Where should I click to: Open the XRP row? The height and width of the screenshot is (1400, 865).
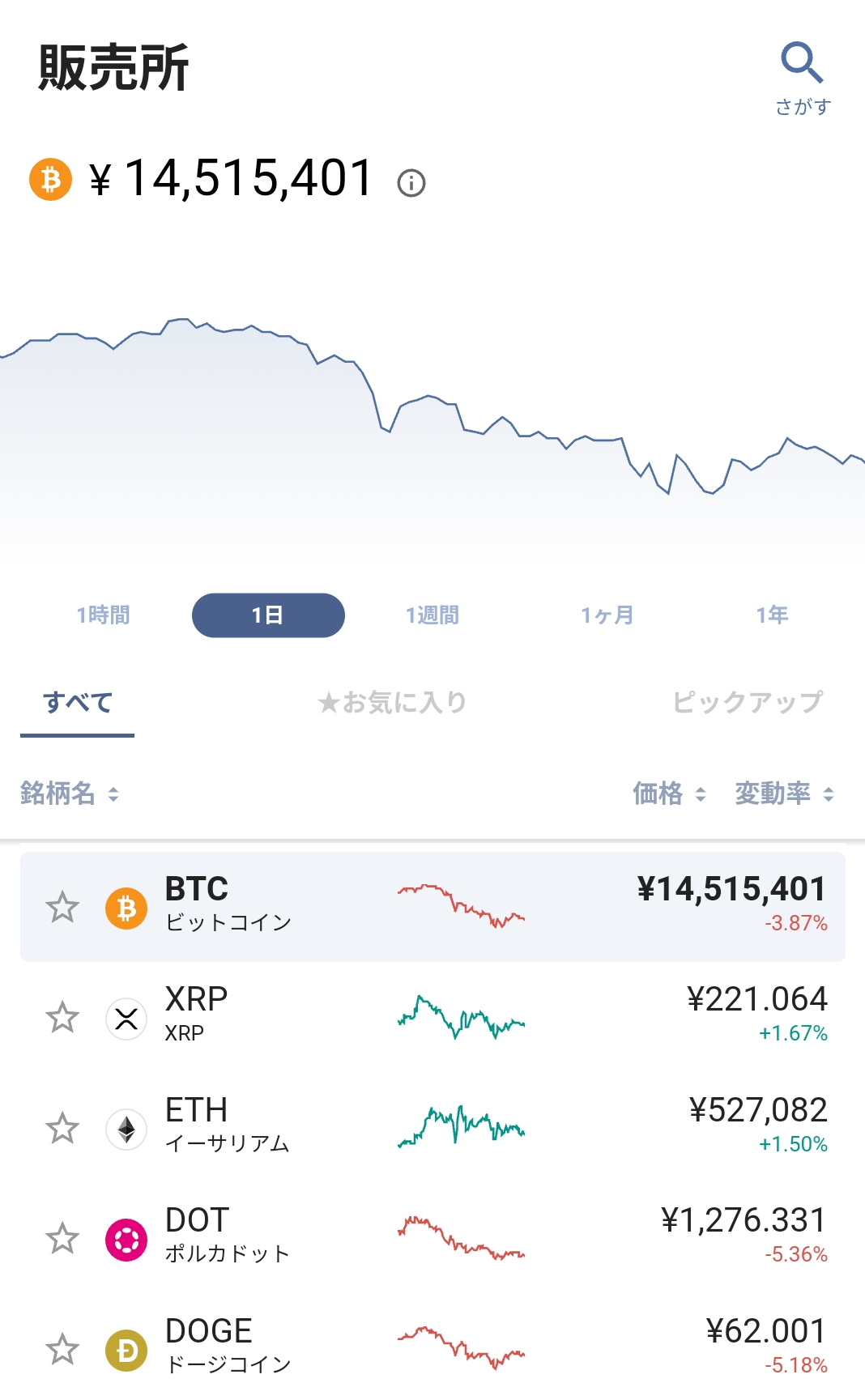[x=432, y=1017]
